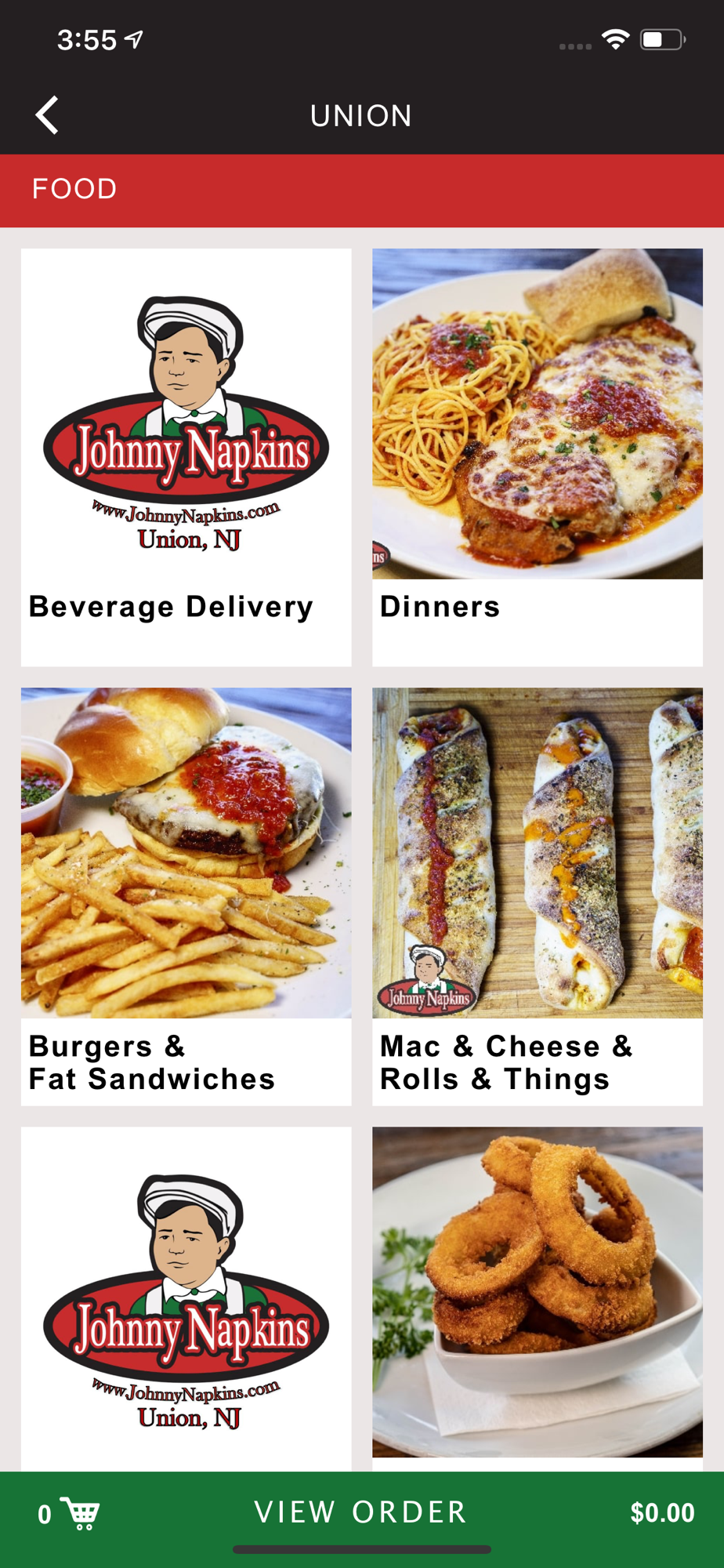This screenshot has width=724, height=1568.
Task: Tap View Order button
Action: pyautogui.click(x=361, y=1512)
